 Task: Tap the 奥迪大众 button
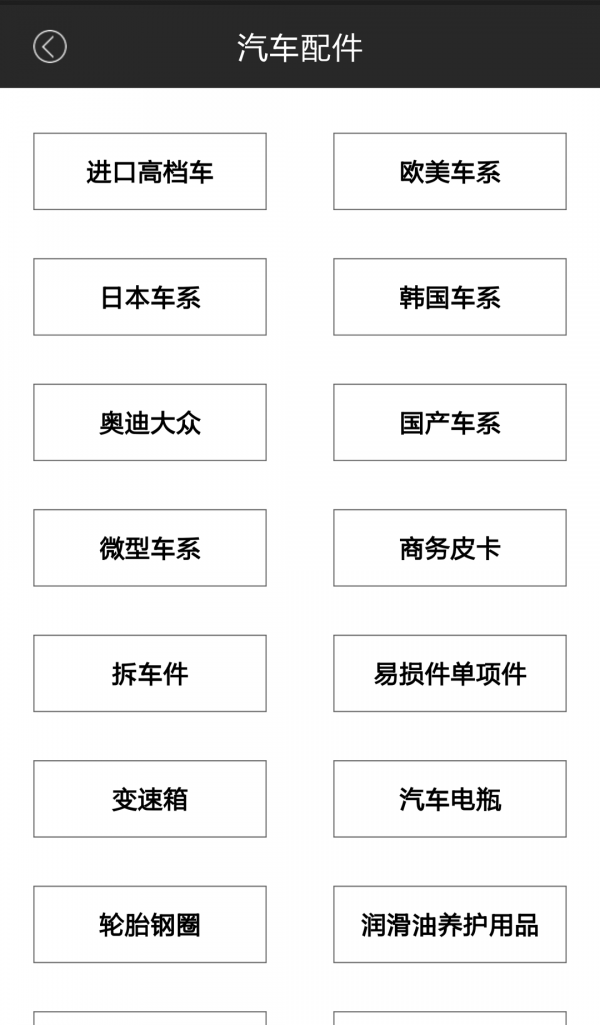[x=150, y=422]
